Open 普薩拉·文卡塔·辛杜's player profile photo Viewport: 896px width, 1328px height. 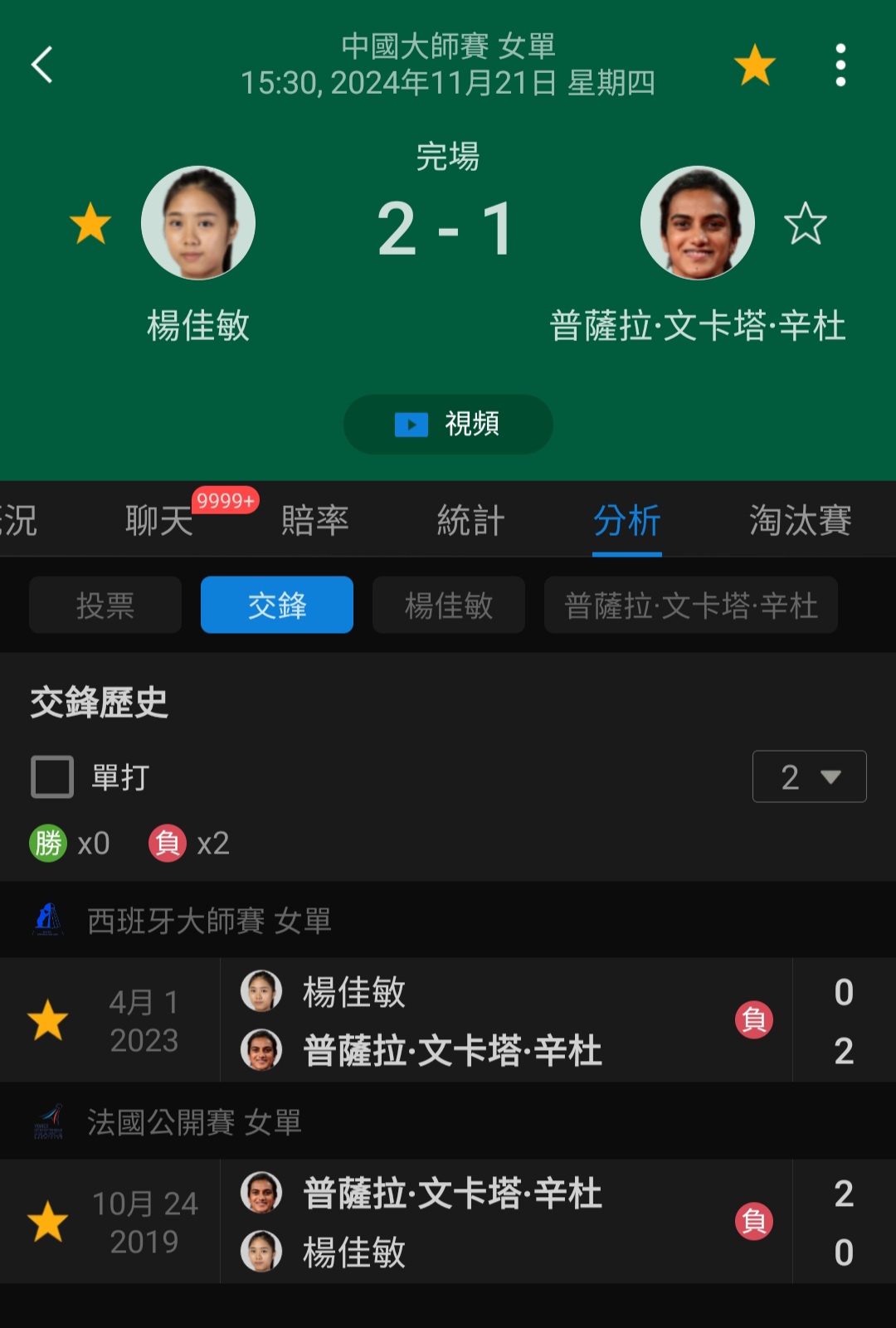[x=698, y=223]
